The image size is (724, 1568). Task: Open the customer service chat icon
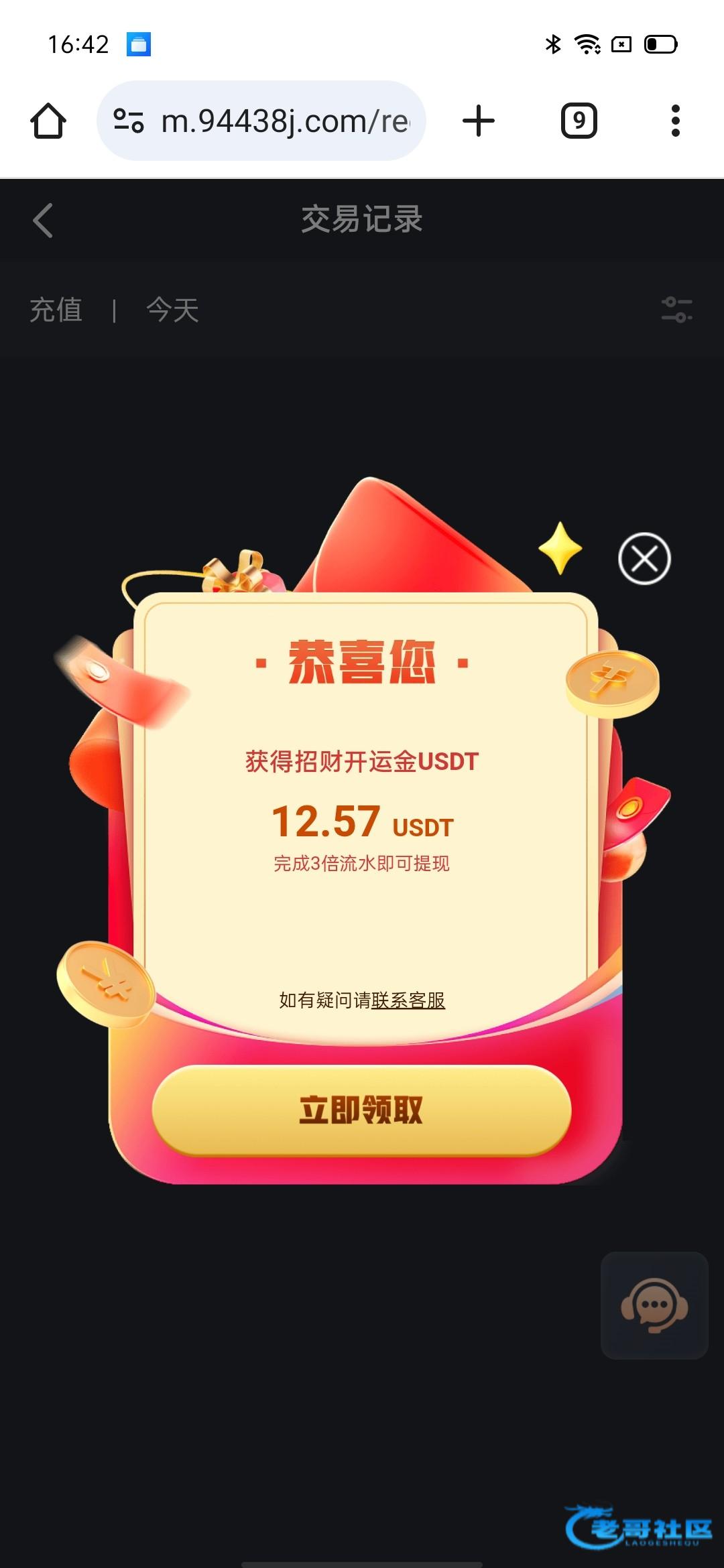[654, 1305]
